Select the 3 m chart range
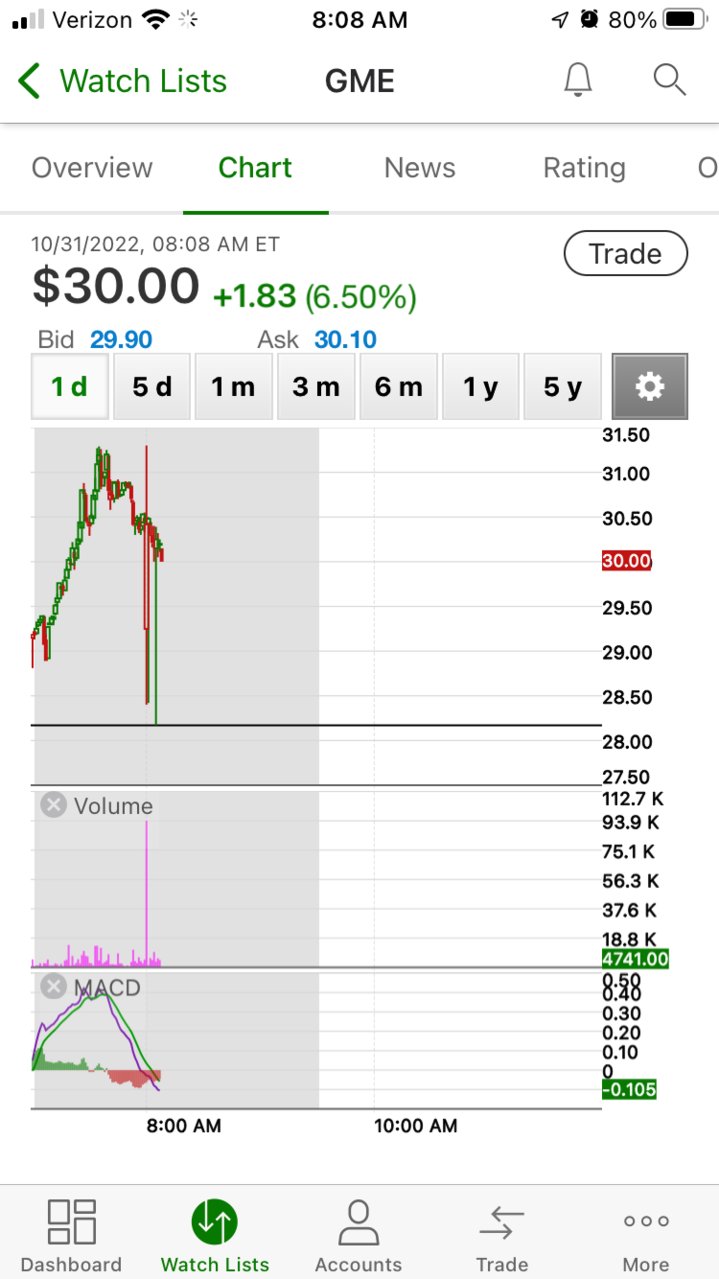The image size is (719, 1279). [x=316, y=387]
